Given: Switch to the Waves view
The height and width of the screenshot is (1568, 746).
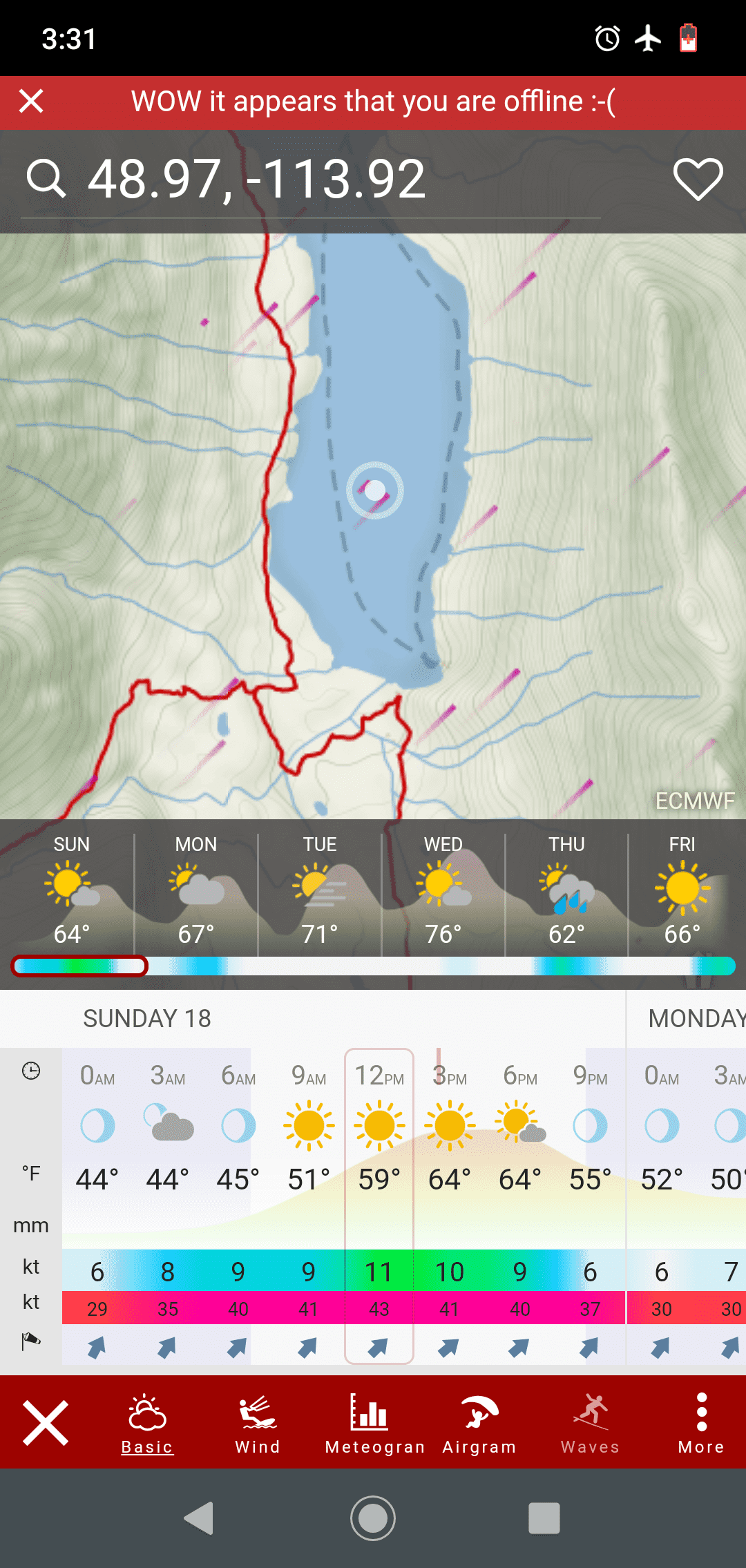Looking at the screenshot, I should click(x=591, y=1423).
